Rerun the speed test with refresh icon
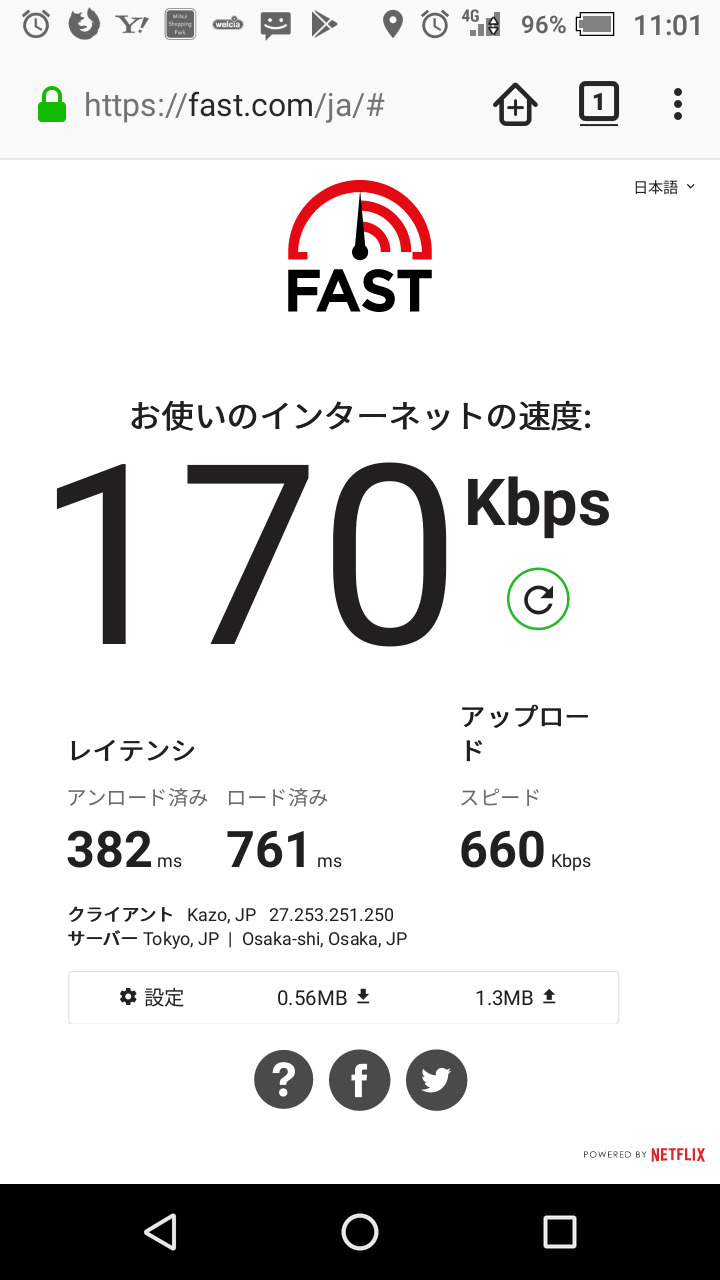The image size is (720, 1280). (538, 599)
